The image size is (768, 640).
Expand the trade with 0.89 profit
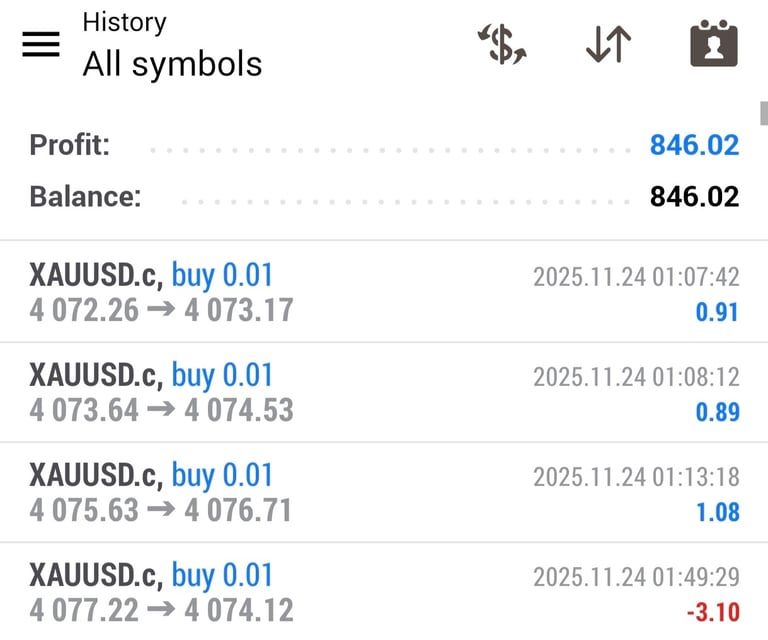click(x=384, y=392)
